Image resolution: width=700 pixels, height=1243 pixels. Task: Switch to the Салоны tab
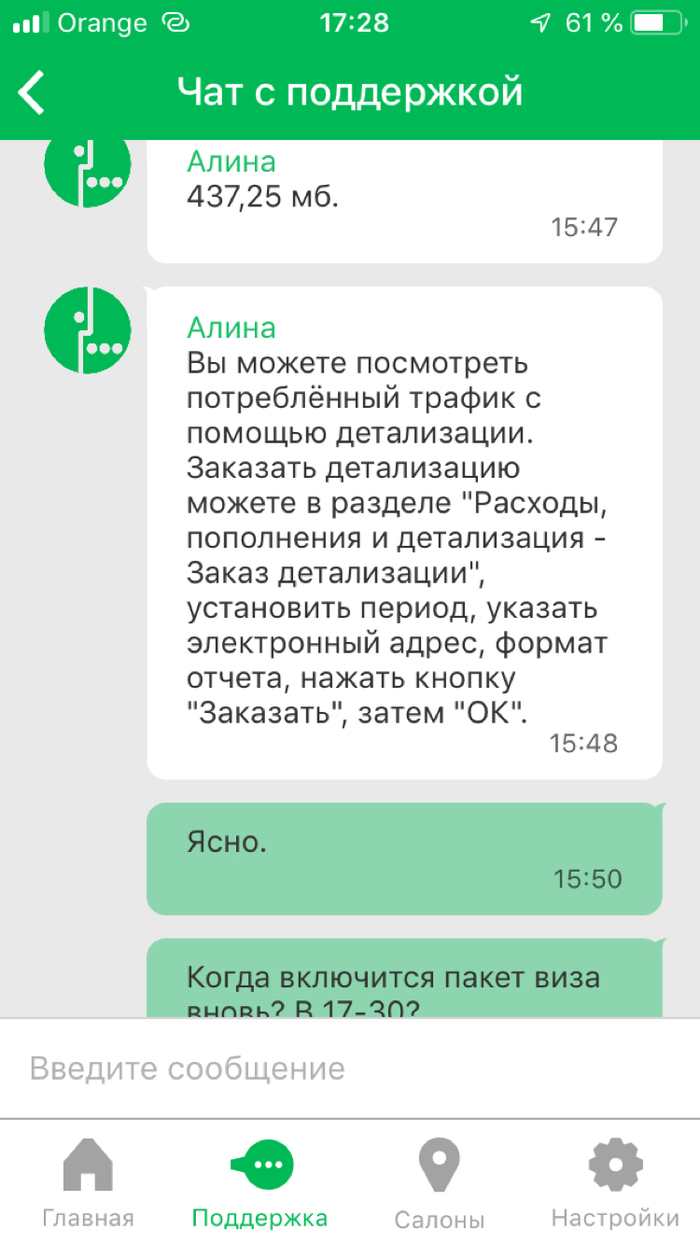click(439, 1185)
